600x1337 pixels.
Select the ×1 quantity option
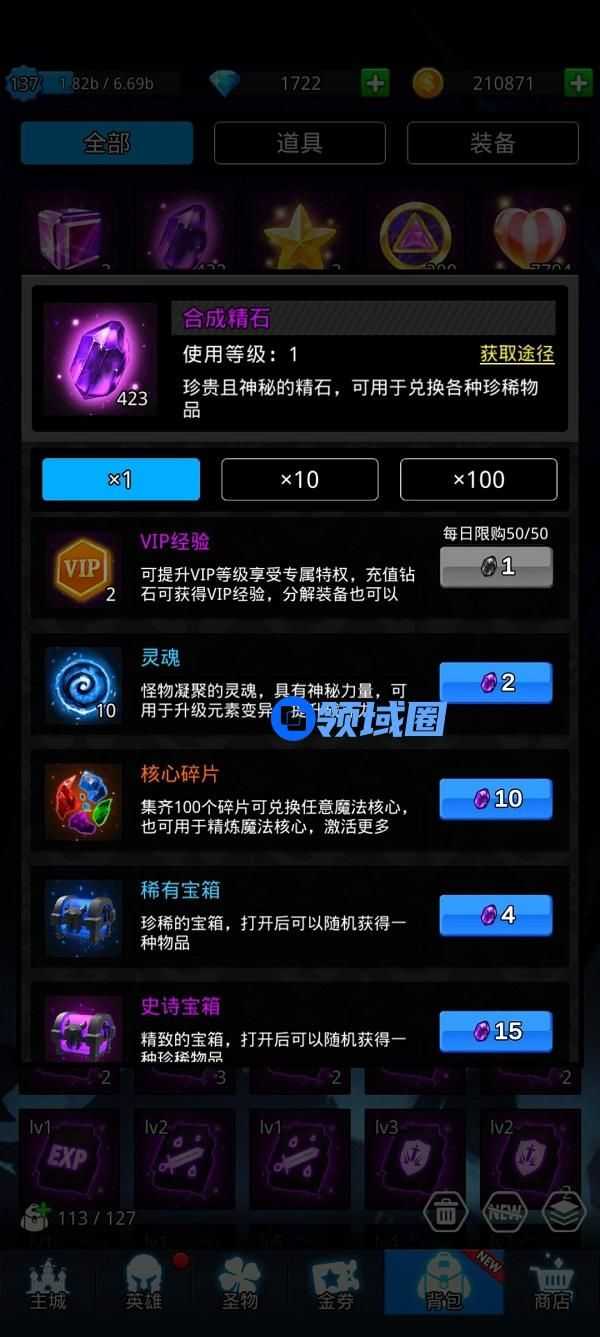(120, 479)
